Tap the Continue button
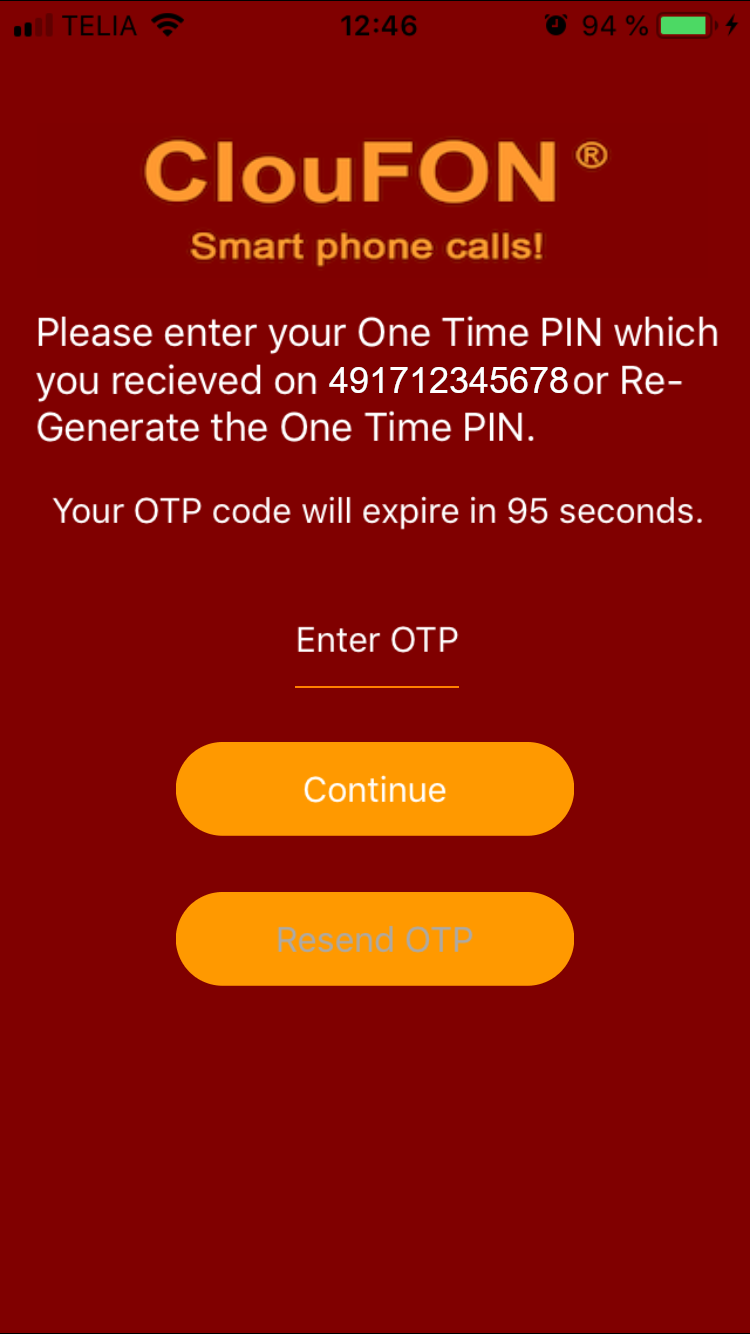Viewport: 750px width, 1334px height. [x=375, y=789]
